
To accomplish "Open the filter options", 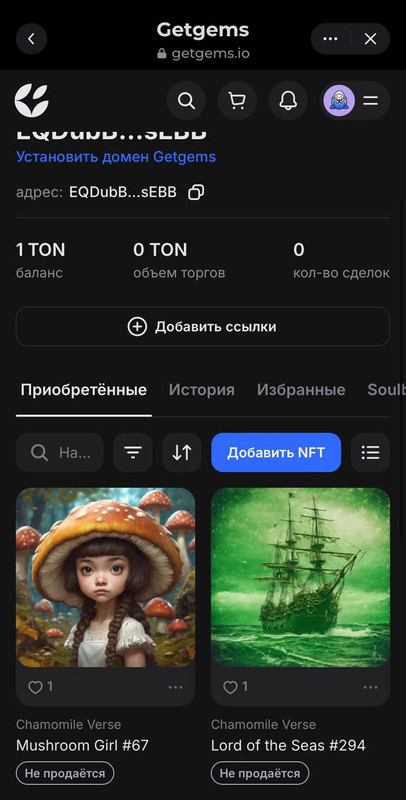I will point(133,453).
